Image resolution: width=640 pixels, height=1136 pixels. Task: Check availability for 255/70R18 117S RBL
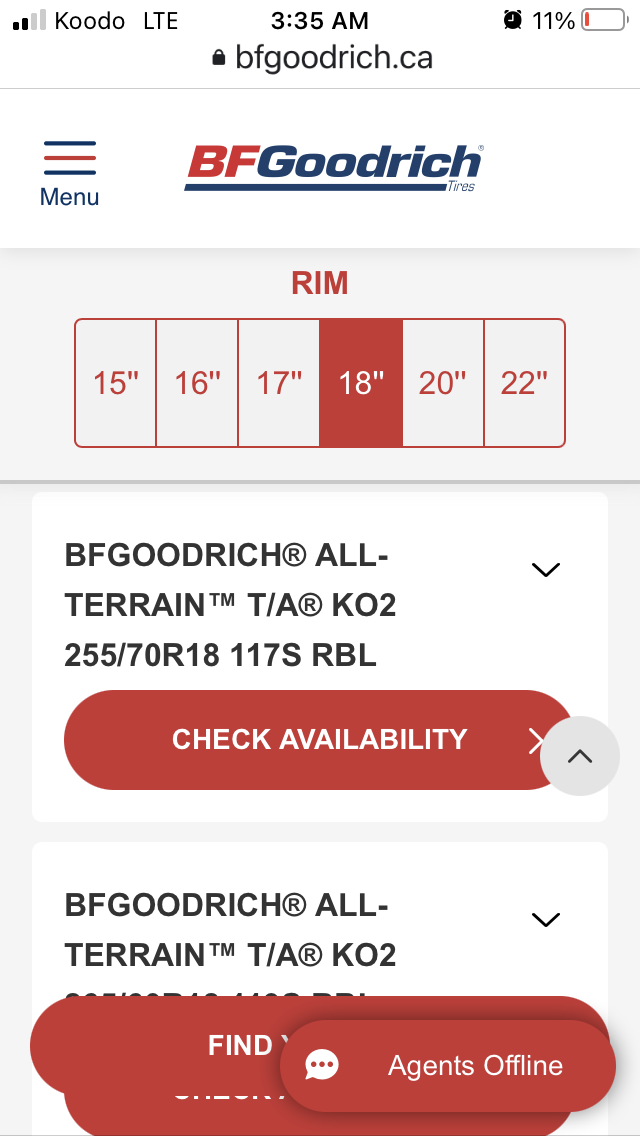point(300,740)
